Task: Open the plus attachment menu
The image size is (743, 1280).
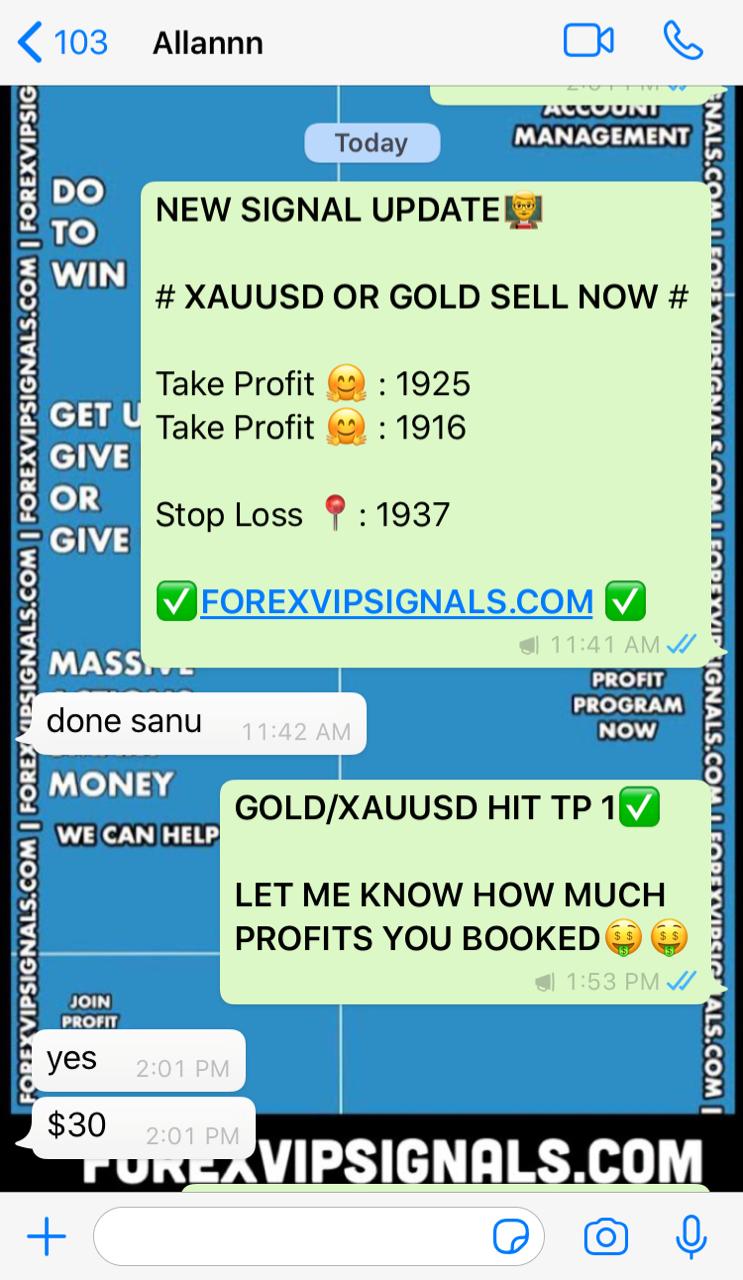Action: point(46,1238)
